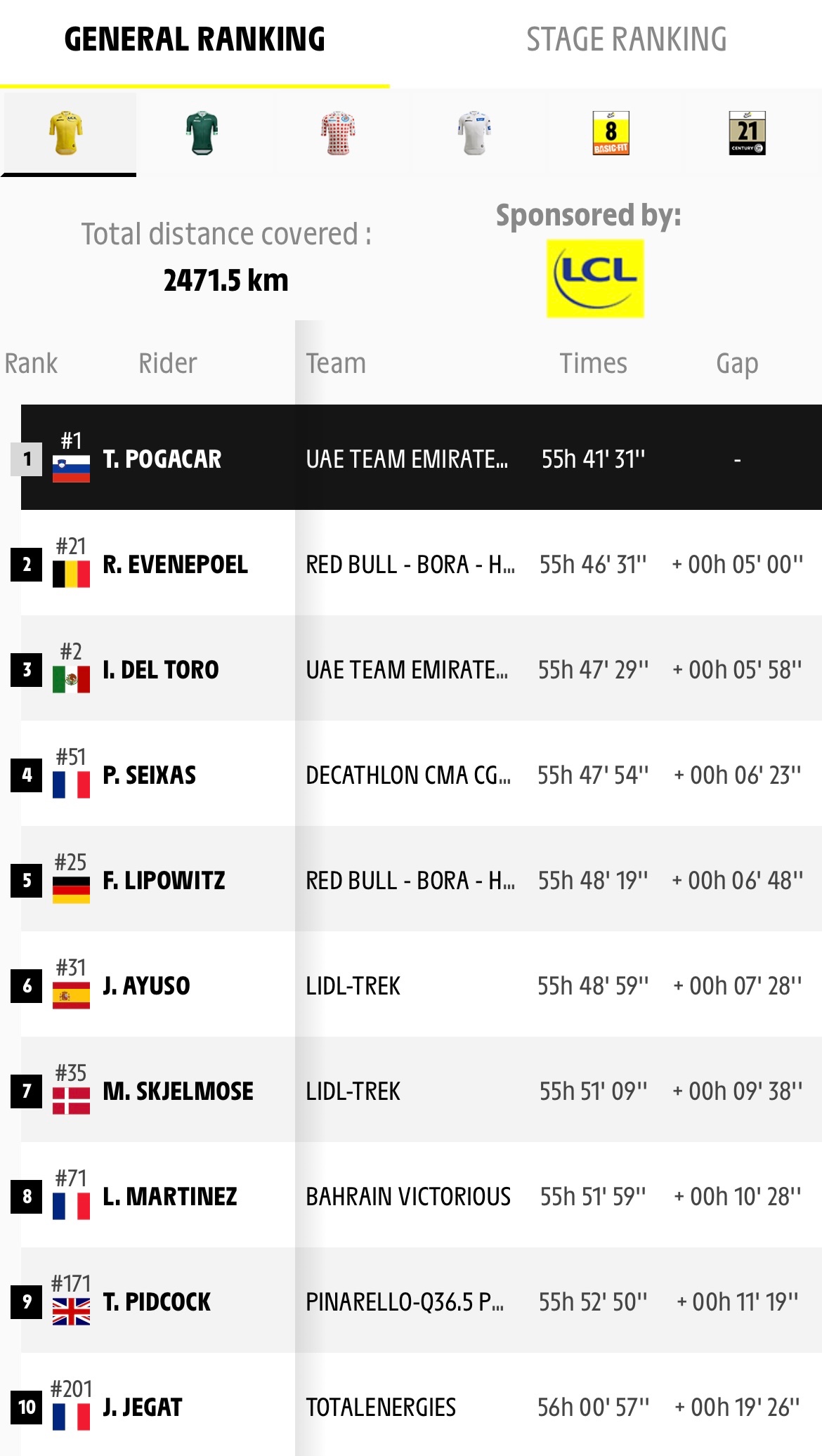Open R. Evenepoel's rider row
Image resolution: width=822 pixels, height=1456 pixels.
point(422,563)
